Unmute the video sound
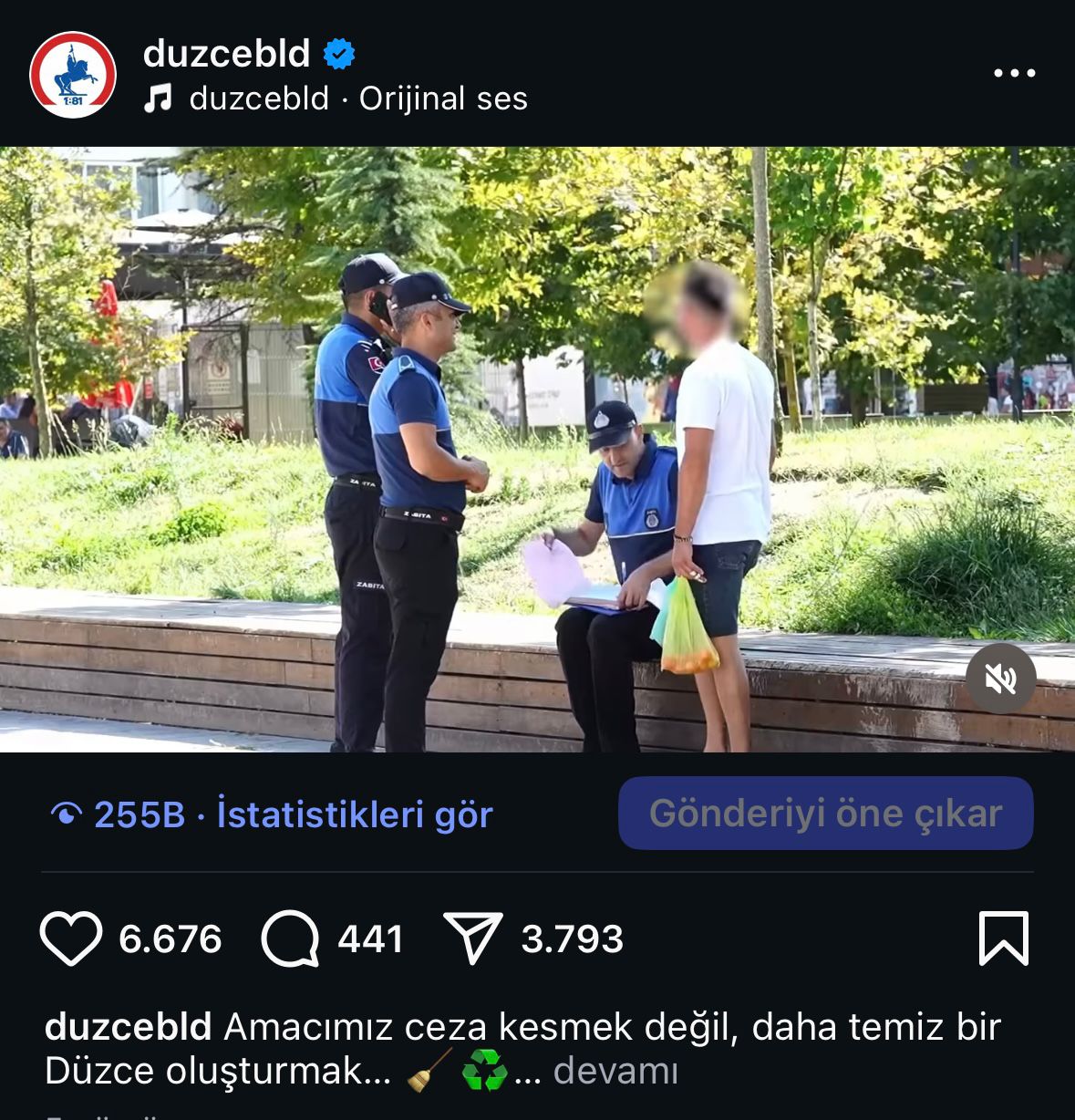The image size is (1075, 1120). pos(1000,679)
